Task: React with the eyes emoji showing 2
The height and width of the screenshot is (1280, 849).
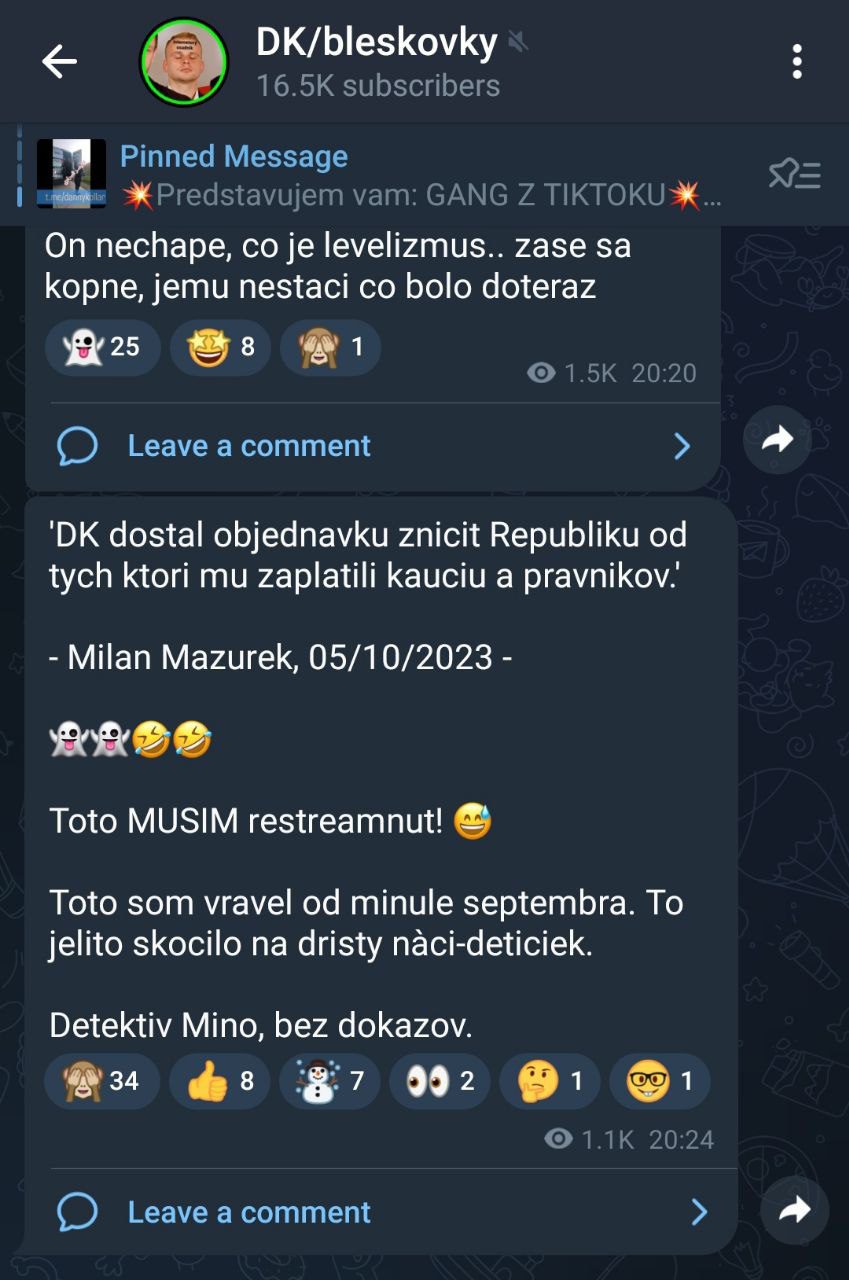Action: [440, 1081]
